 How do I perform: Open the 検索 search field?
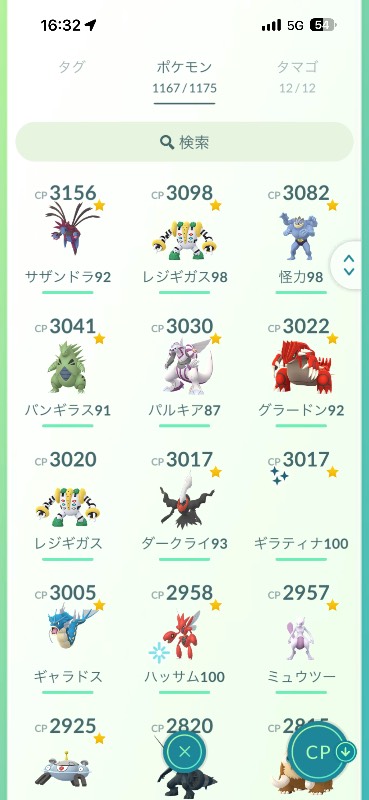(x=184, y=142)
